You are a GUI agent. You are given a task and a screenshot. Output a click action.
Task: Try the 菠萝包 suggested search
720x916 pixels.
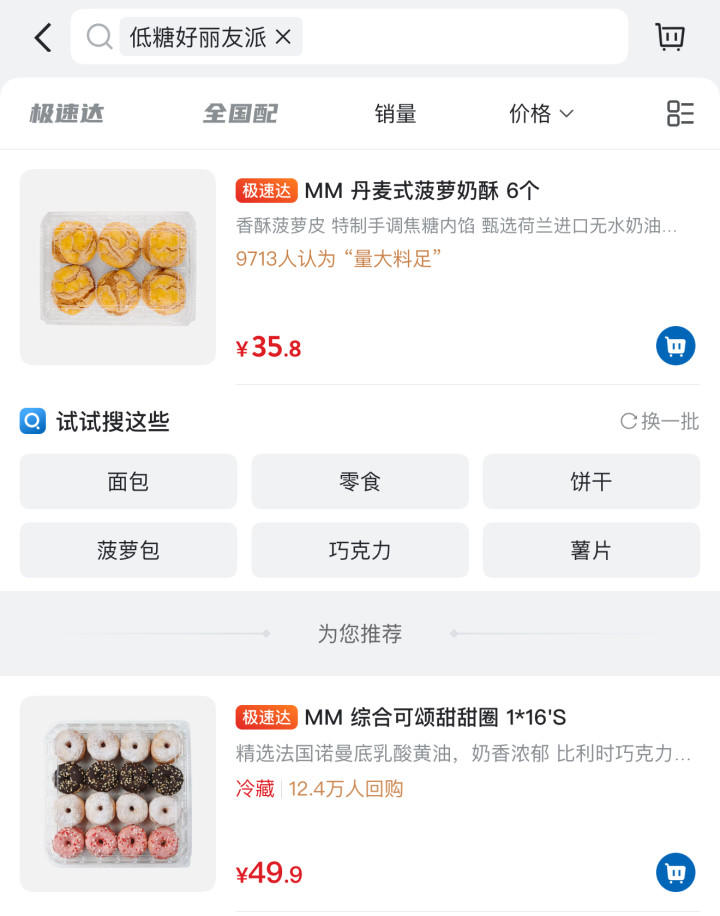128,550
